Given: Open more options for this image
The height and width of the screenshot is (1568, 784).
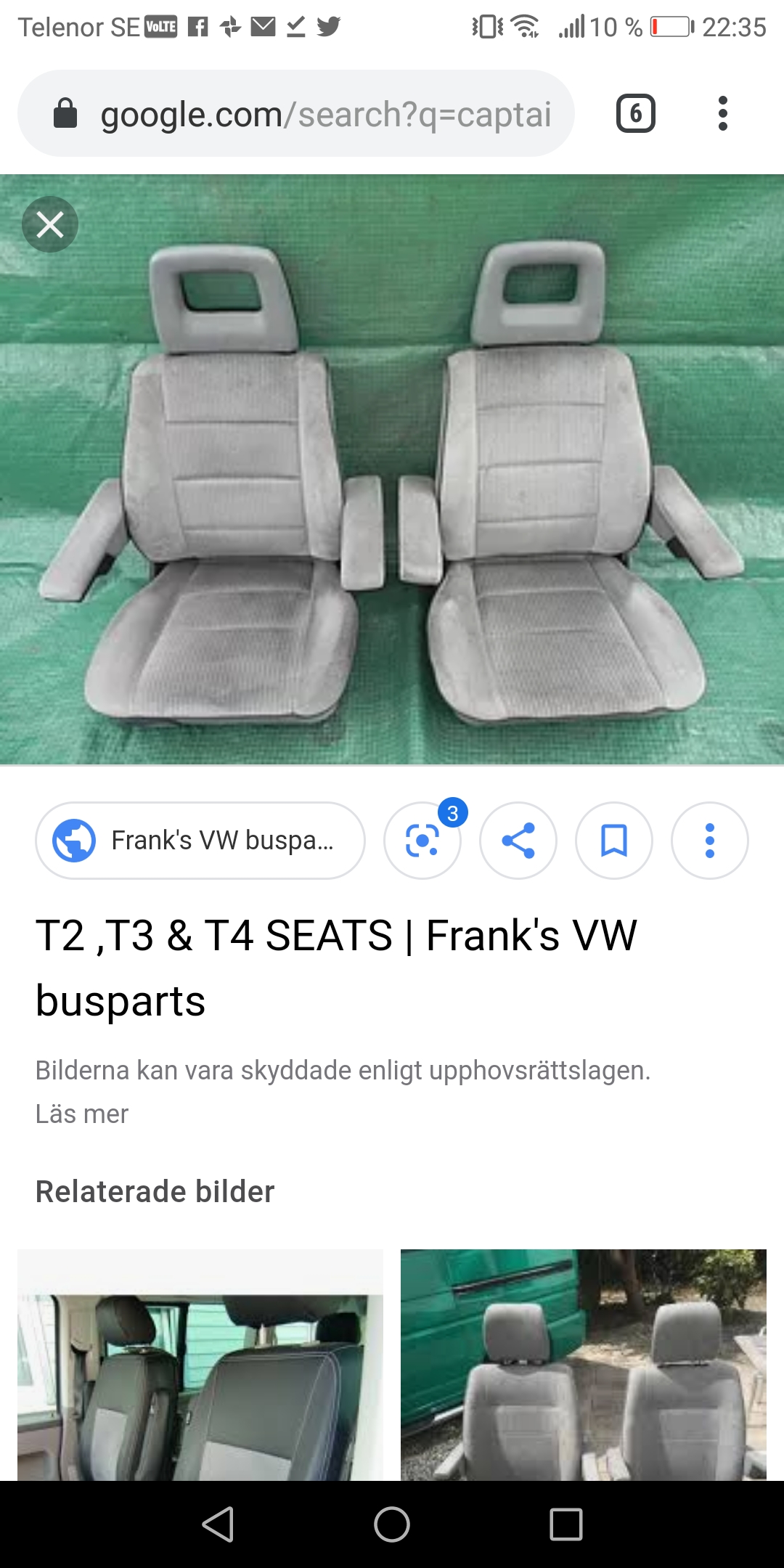Looking at the screenshot, I should coord(710,841).
